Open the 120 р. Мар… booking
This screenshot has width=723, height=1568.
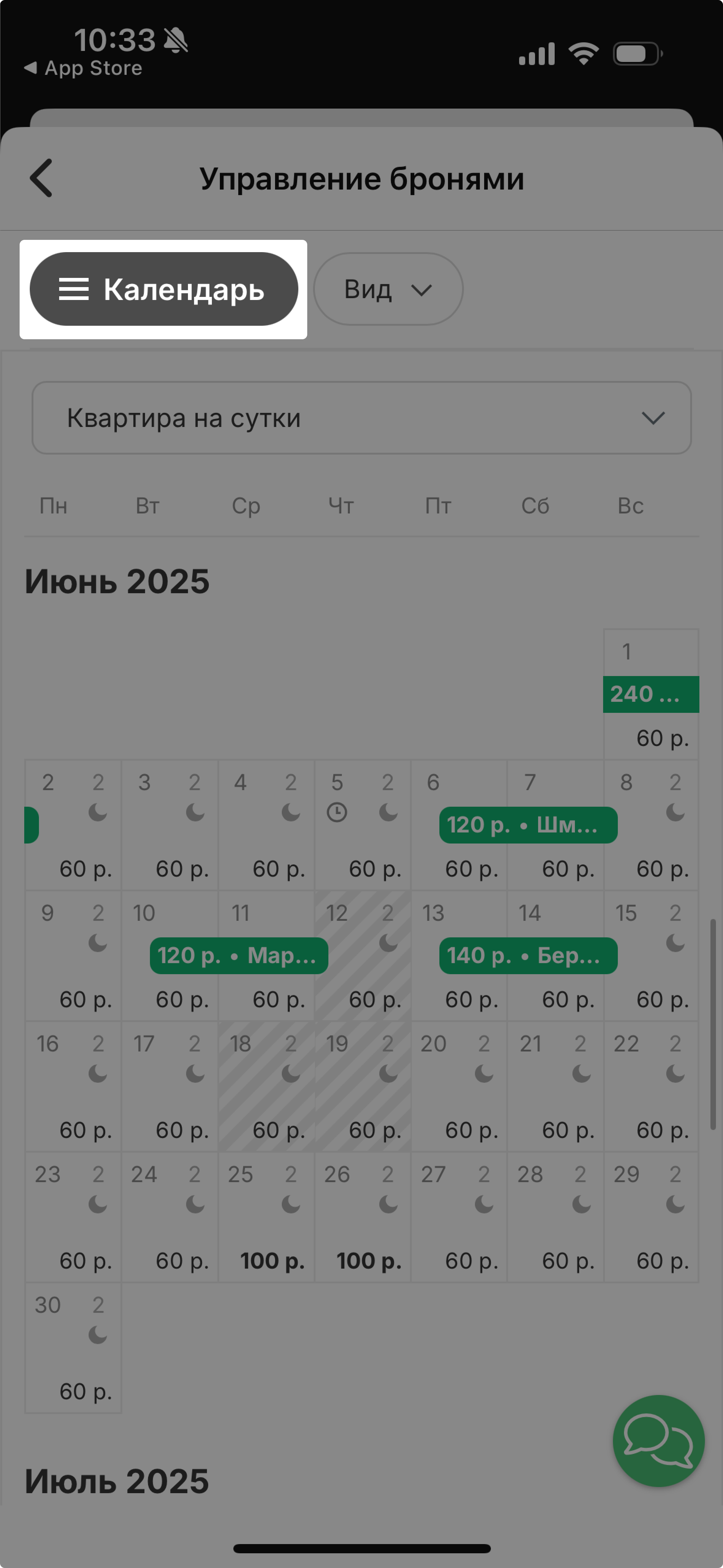[239, 956]
